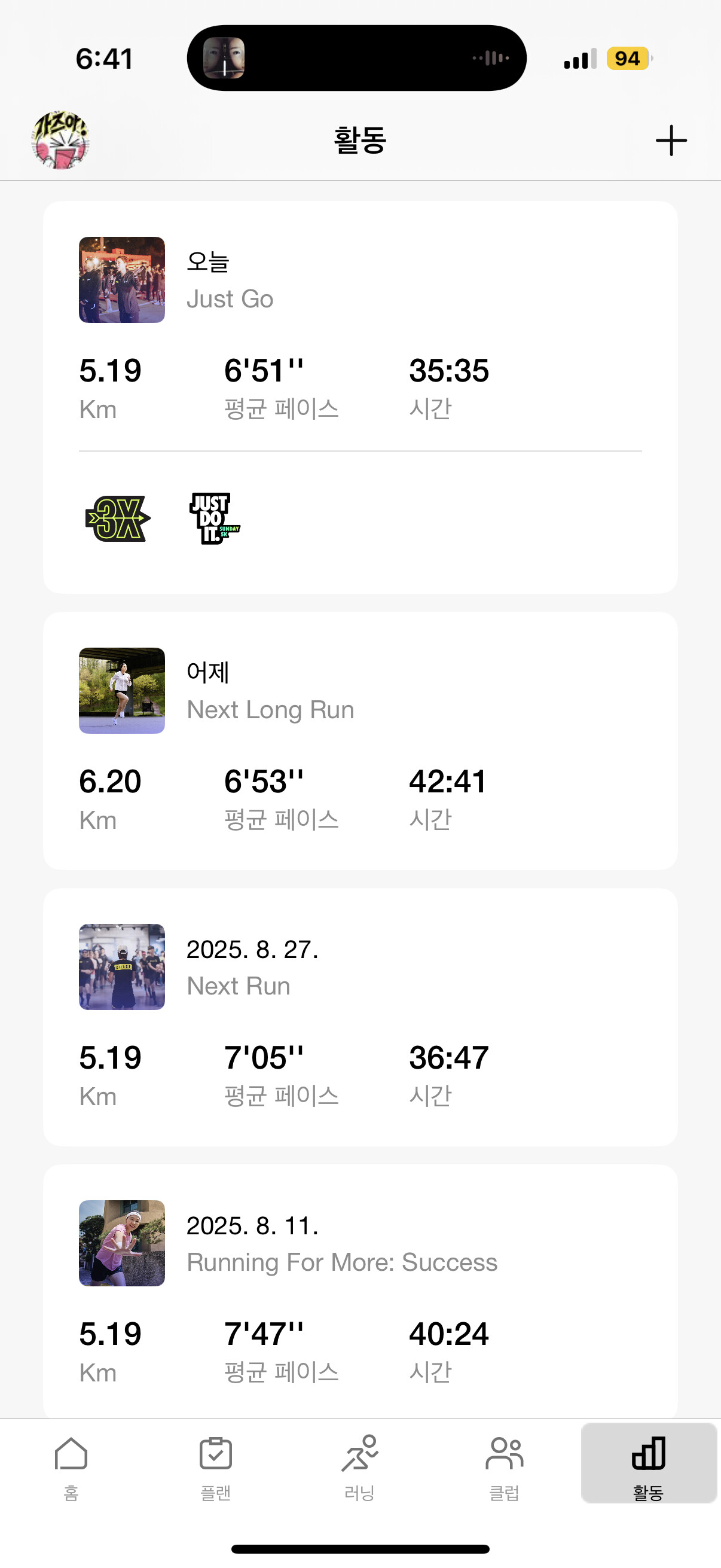721x1568 pixels.
Task: Go to the 홈 tab
Action: [x=71, y=1466]
